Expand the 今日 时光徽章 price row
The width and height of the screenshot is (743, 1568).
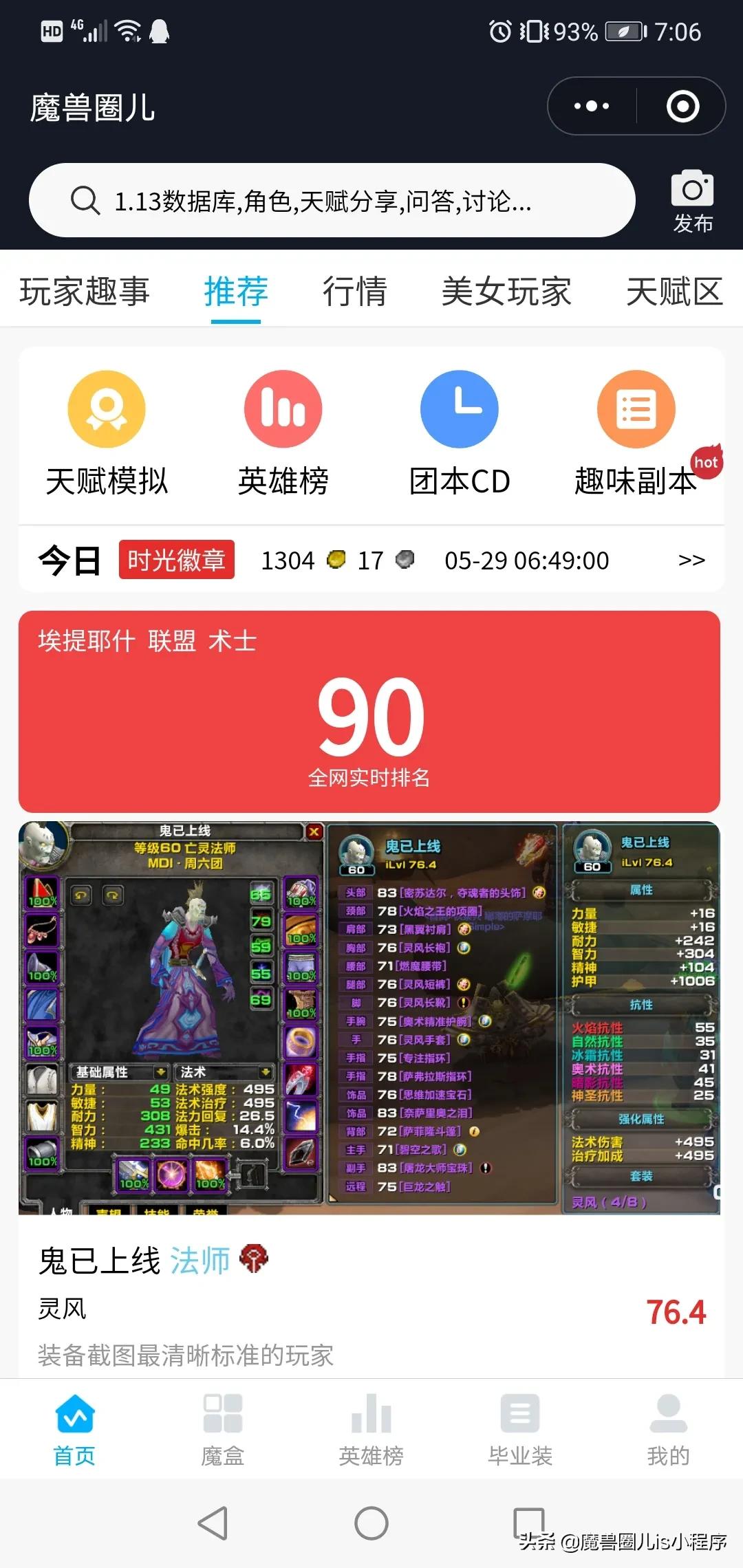click(691, 560)
